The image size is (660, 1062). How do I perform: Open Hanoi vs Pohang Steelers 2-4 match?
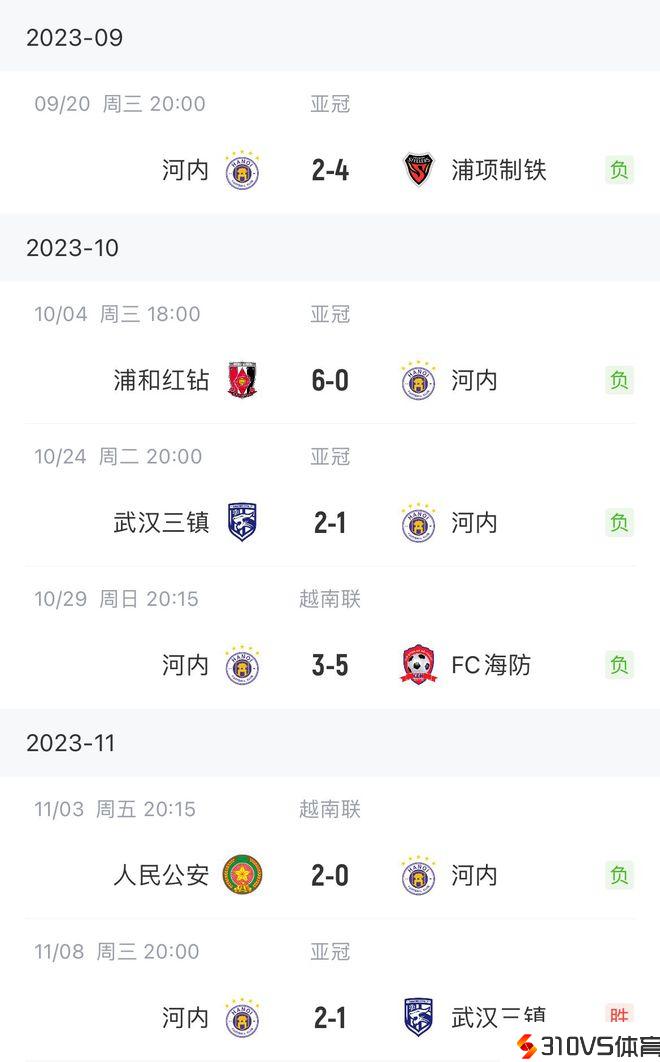tap(330, 170)
